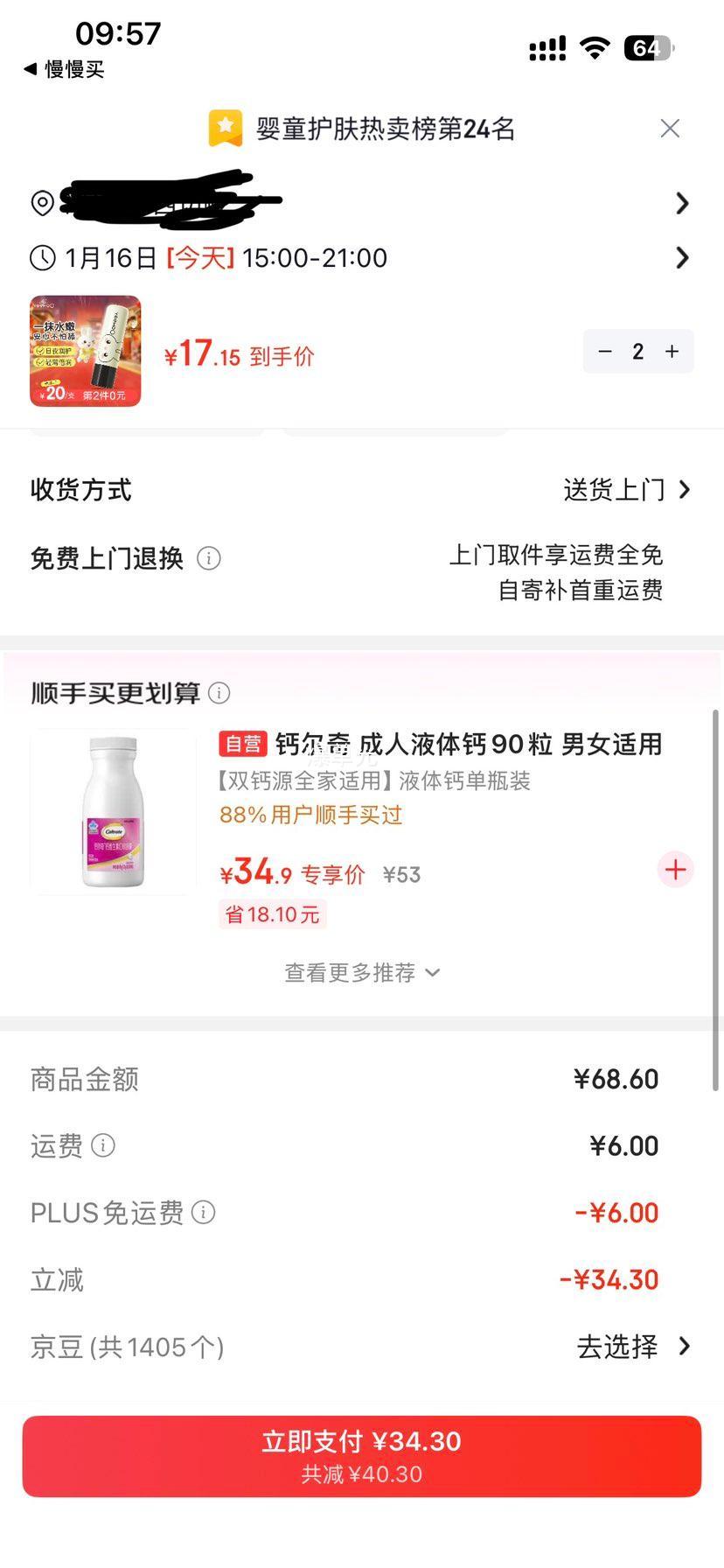Click the info icon next to 免费上门退换
This screenshot has width=724, height=1568.
[208, 558]
